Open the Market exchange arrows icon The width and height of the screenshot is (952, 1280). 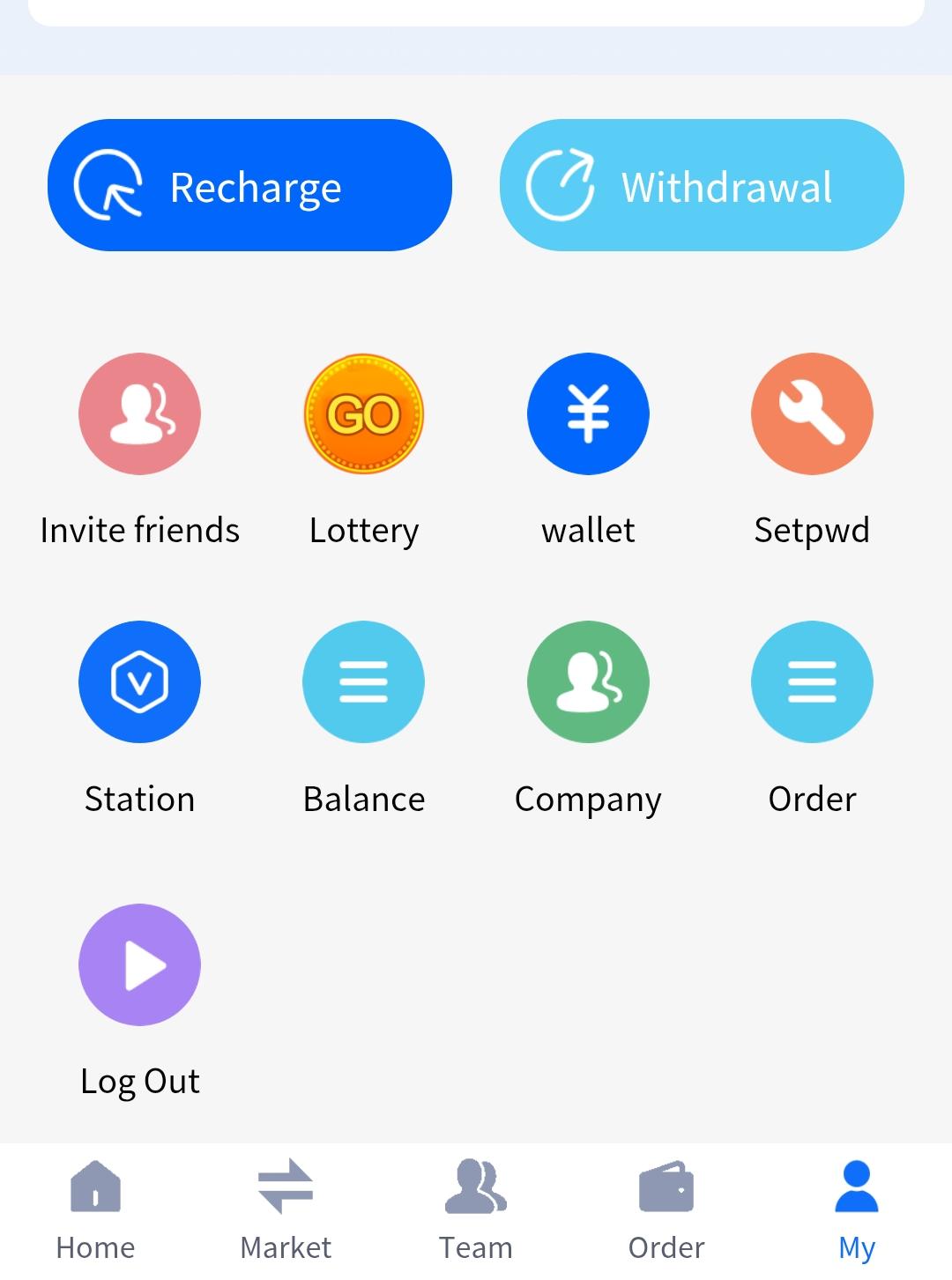point(285,1186)
